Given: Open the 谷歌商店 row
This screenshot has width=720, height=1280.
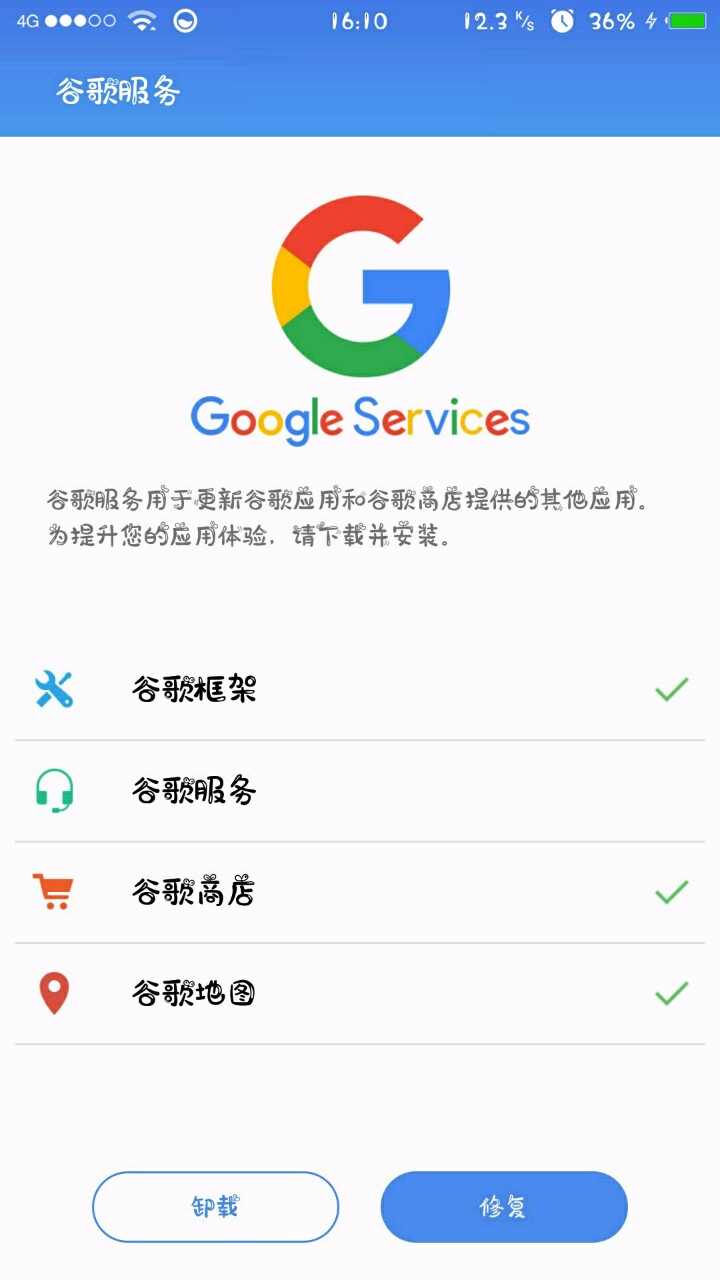Looking at the screenshot, I should pyautogui.click(x=360, y=891).
